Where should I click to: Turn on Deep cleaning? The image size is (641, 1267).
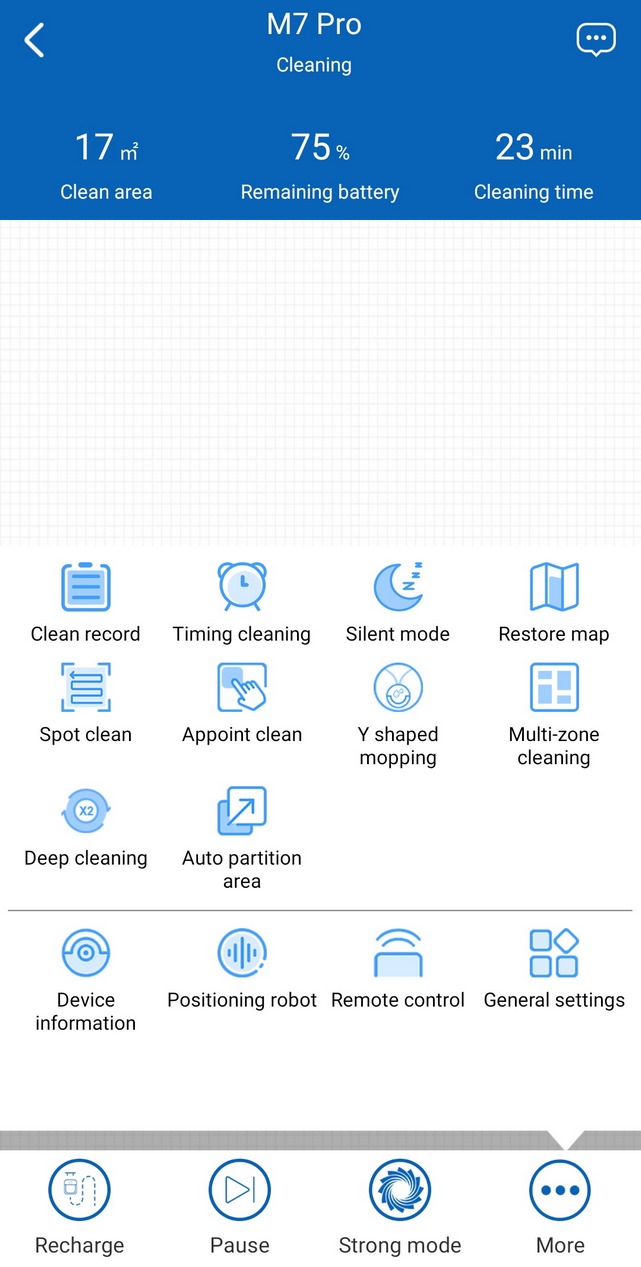86,827
